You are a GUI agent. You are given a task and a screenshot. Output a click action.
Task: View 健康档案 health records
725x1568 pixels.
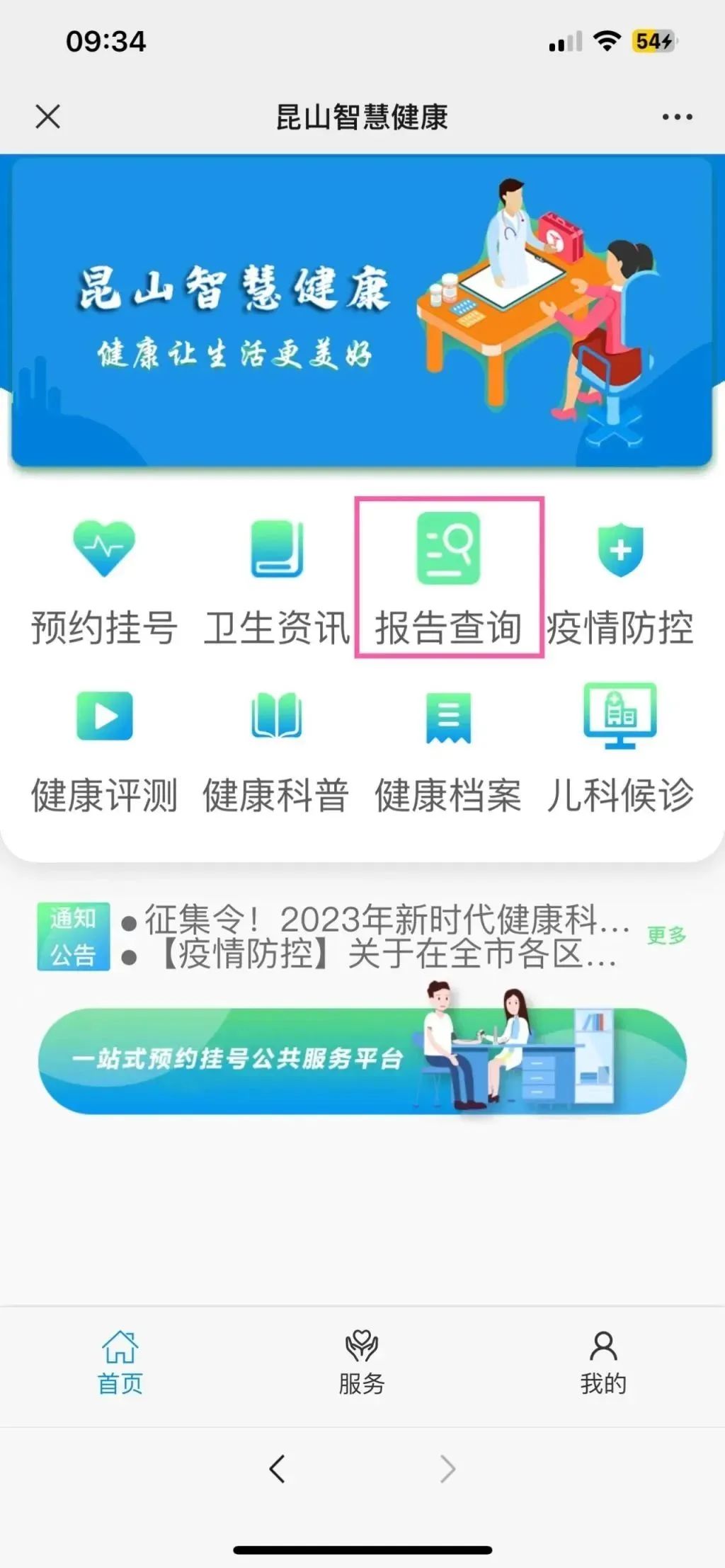[449, 749]
